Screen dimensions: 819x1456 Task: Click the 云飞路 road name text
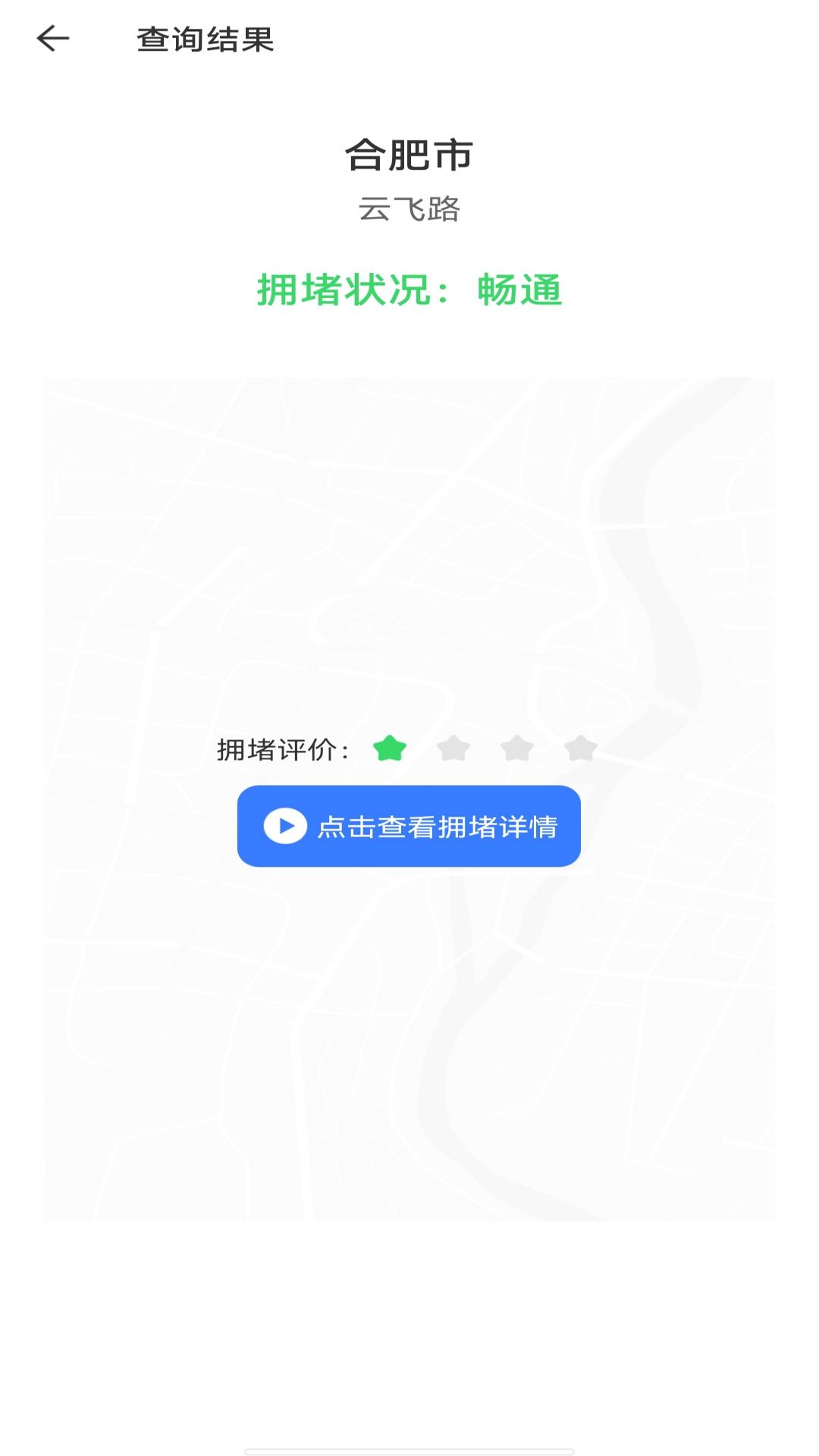409,210
